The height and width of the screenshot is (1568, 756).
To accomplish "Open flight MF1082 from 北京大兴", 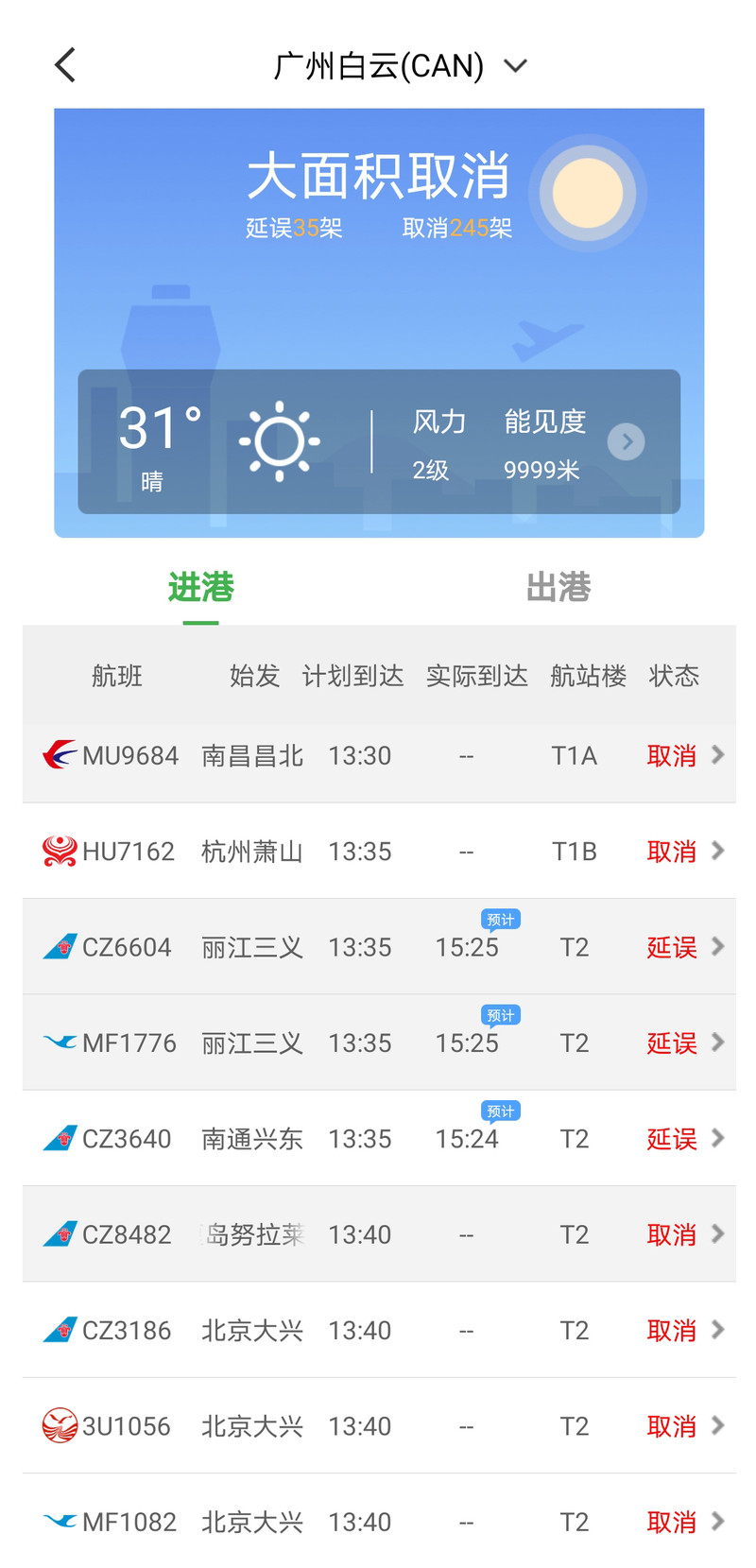I will point(379,1521).
